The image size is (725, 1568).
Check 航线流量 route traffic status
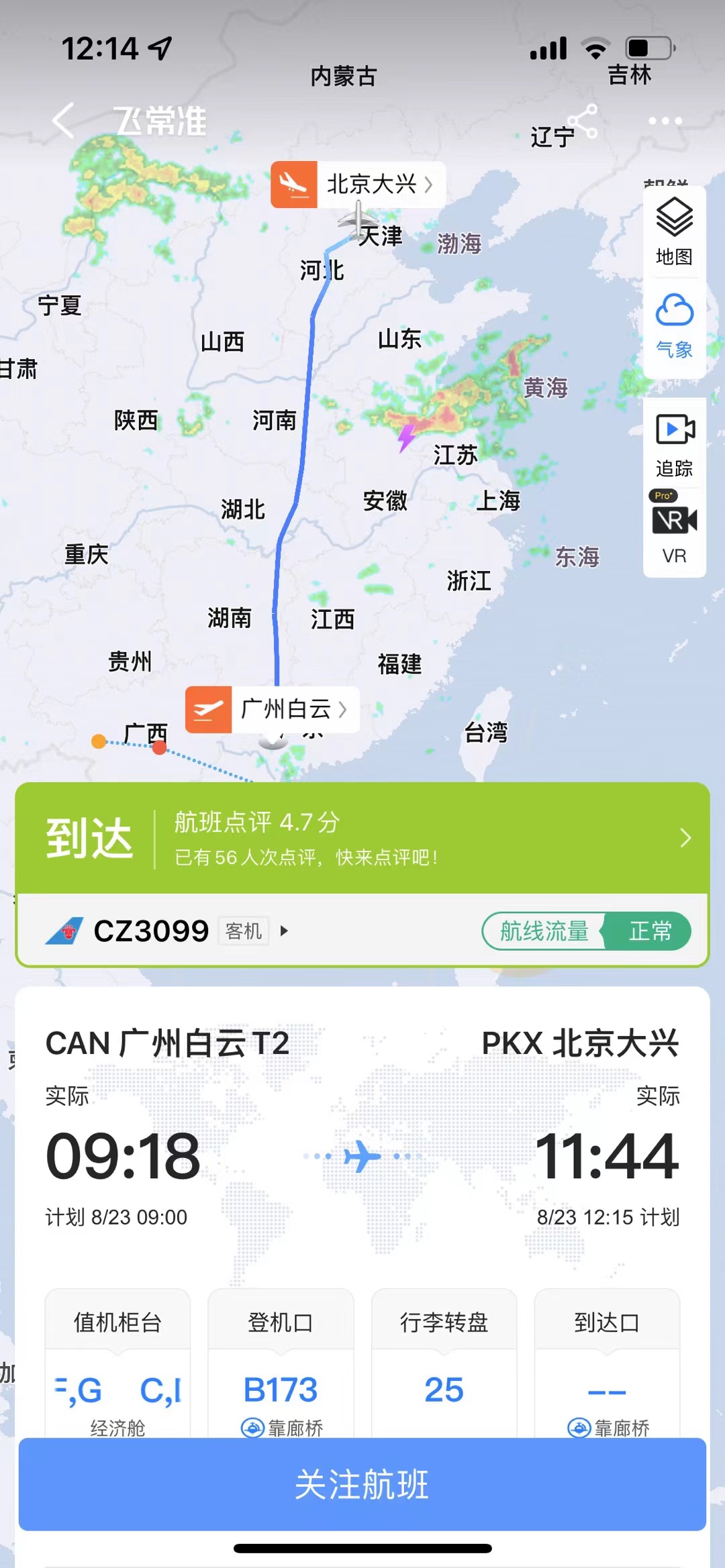click(586, 931)
